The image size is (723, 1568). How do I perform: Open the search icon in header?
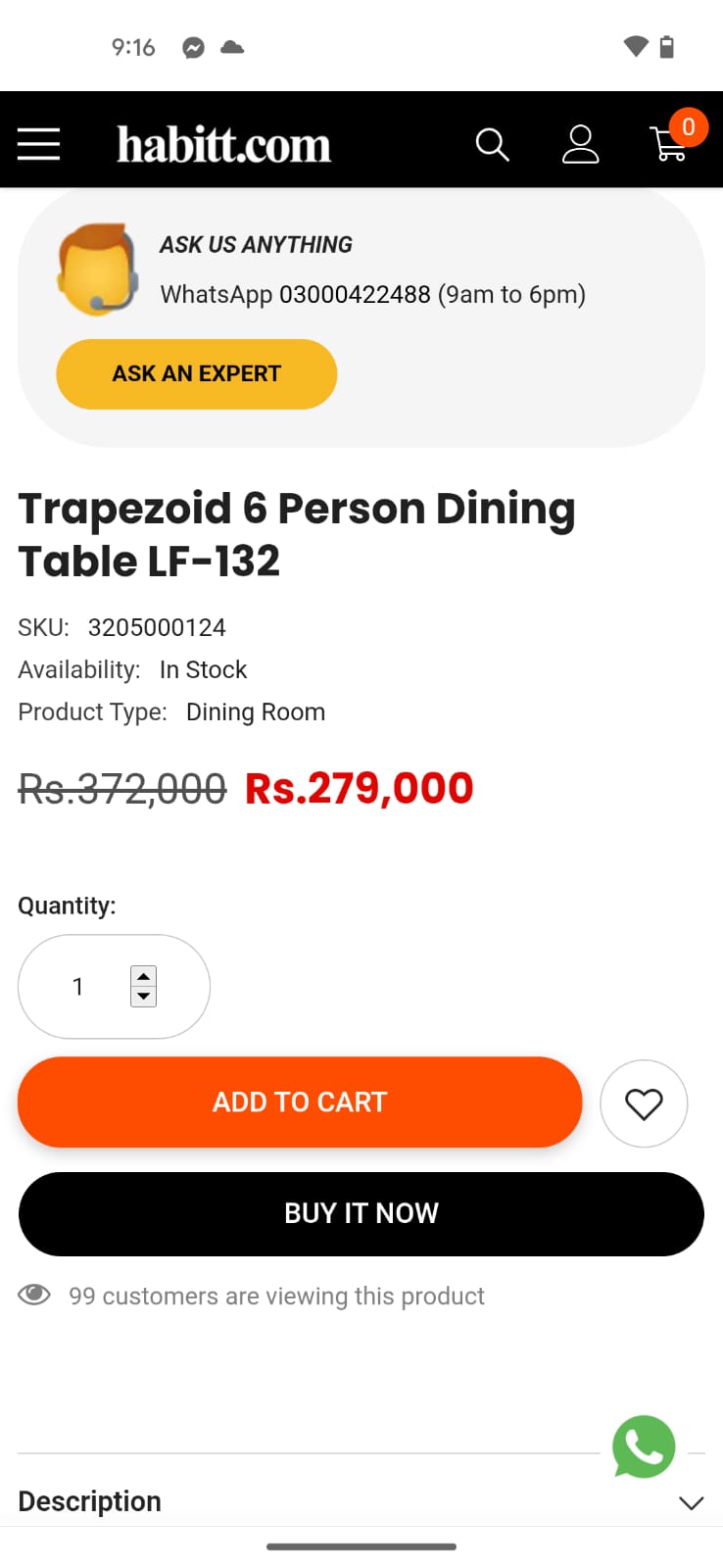coord(492,144)
